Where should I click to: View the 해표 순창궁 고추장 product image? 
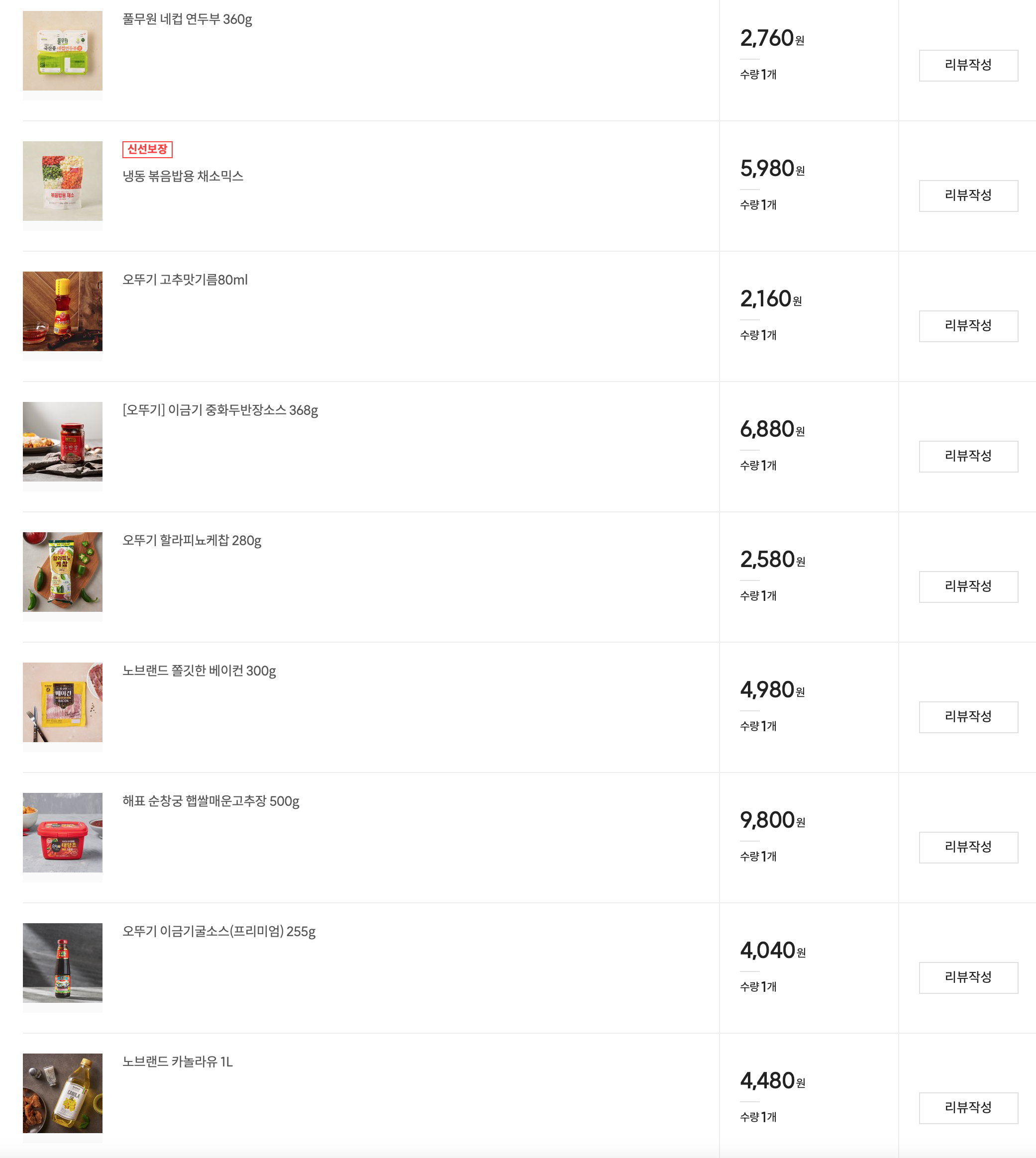tap(63, 833)
